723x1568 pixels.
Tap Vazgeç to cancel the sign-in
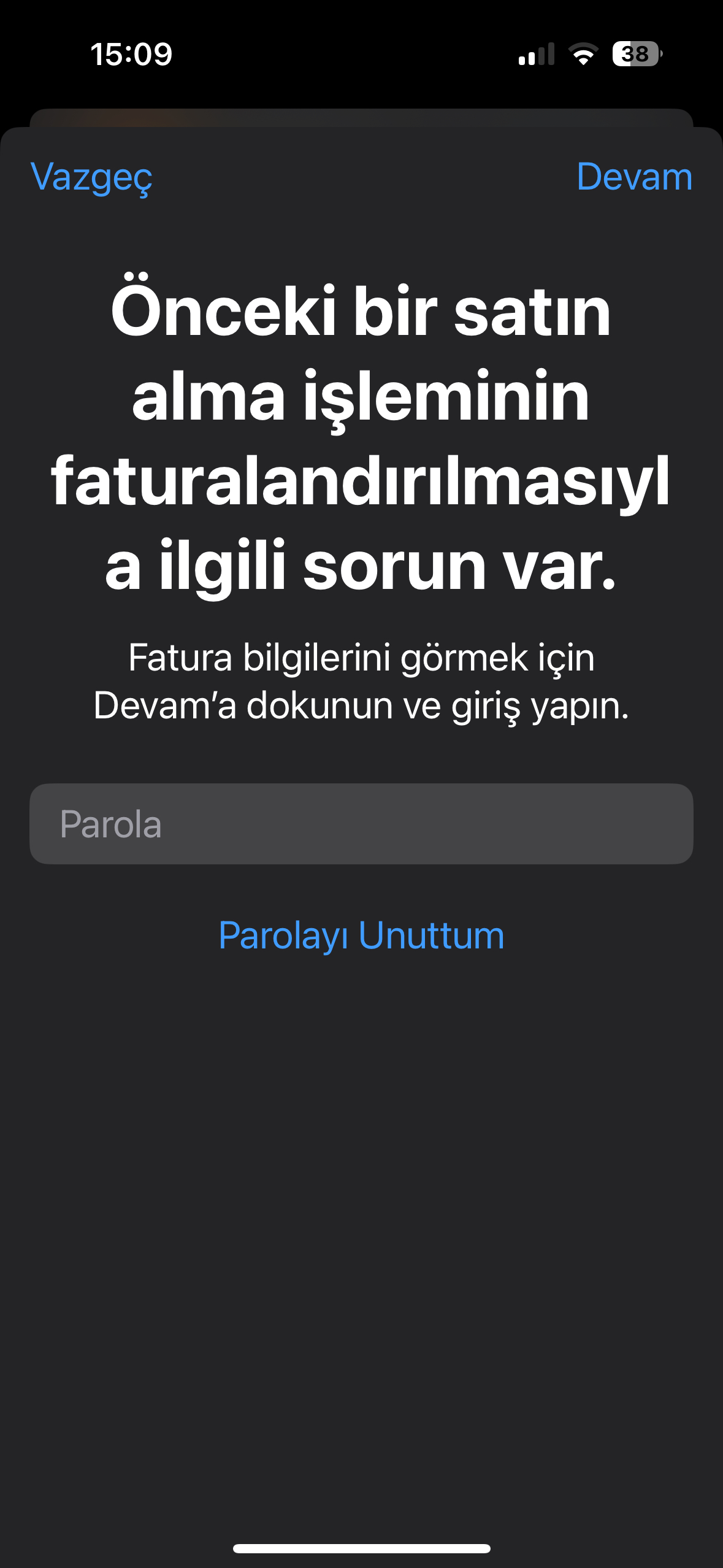click(x=91, y=177)
